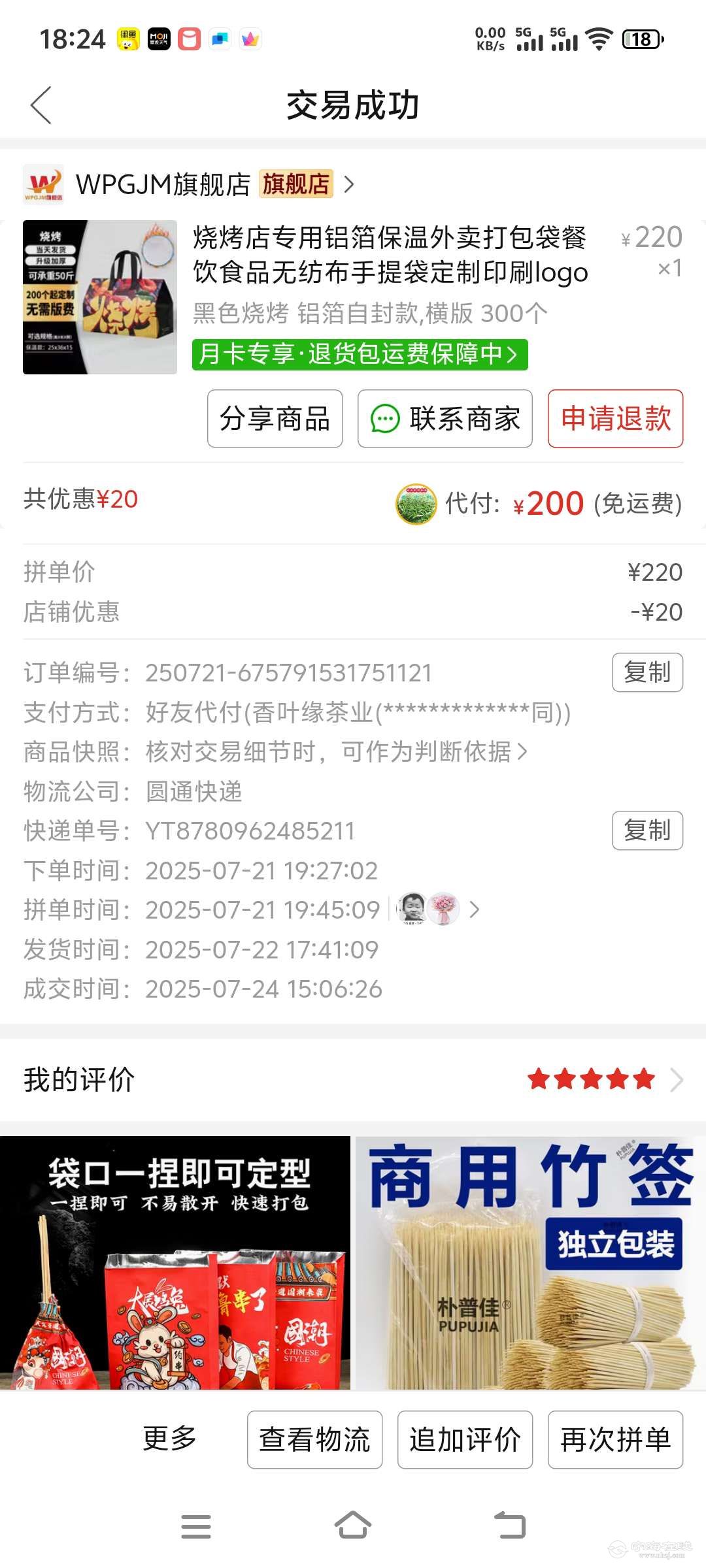The image size is (706, 1568).
Task: Tap 分享商品 to share this item
Action: tap(275, 419)
